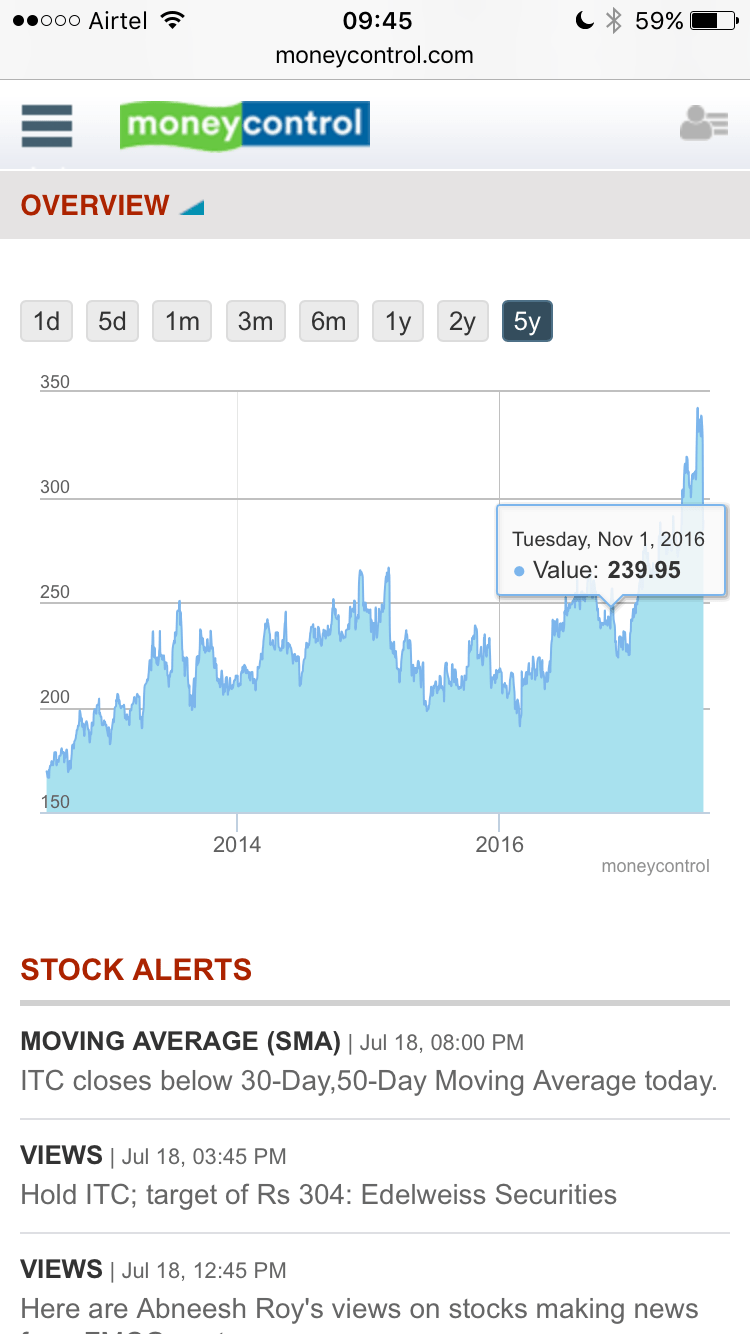The image size is (750, 1334).
Task: Choose the 3m chart range
Action: pos(256,322)
